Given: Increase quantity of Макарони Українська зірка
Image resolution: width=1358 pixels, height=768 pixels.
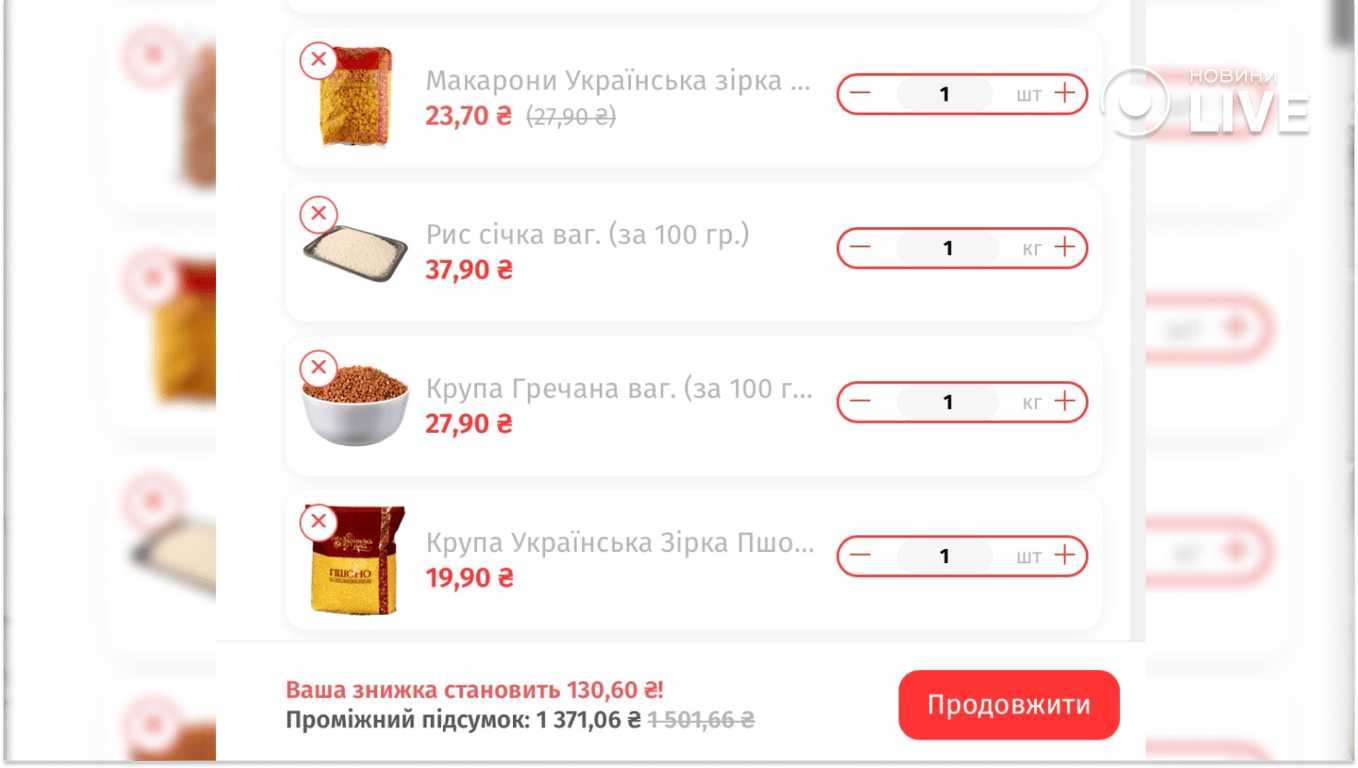Looking at the screenshot, I should 1066,94.
